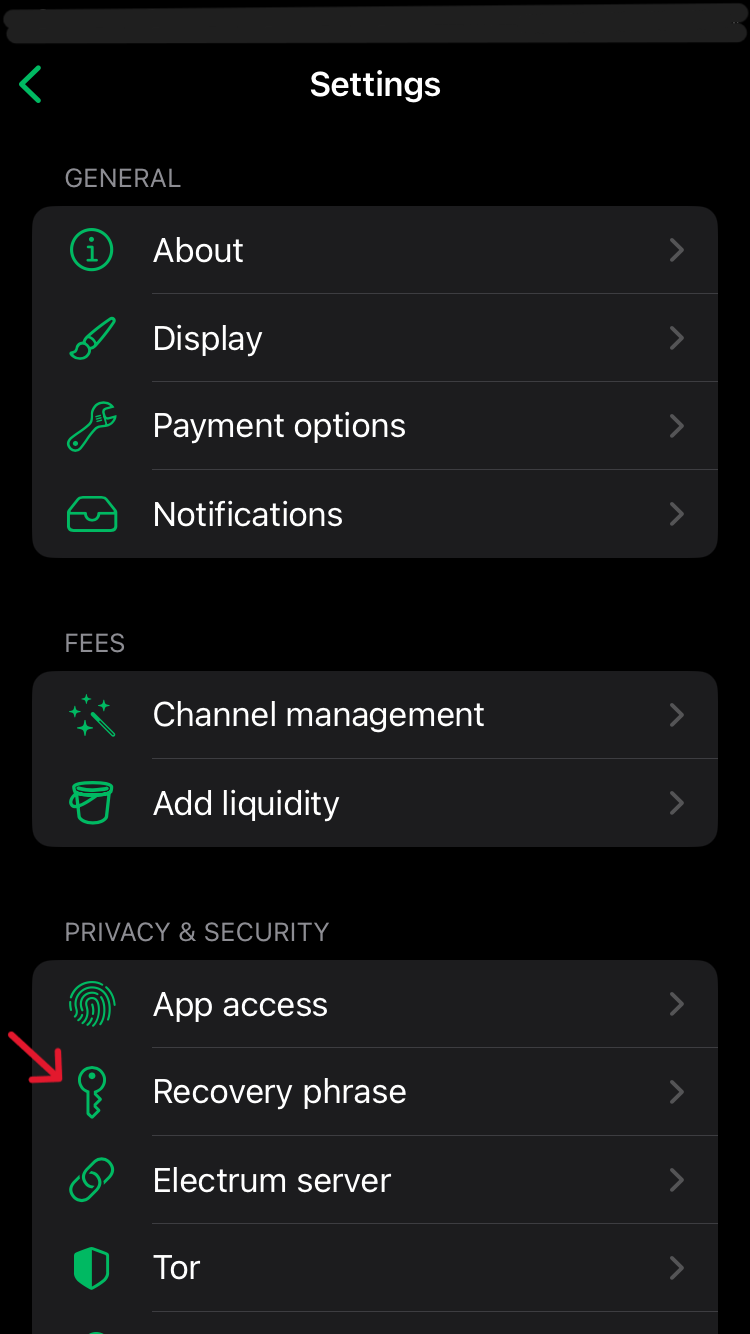Tap the fingerprint icon for App access

coord(91,1003)
